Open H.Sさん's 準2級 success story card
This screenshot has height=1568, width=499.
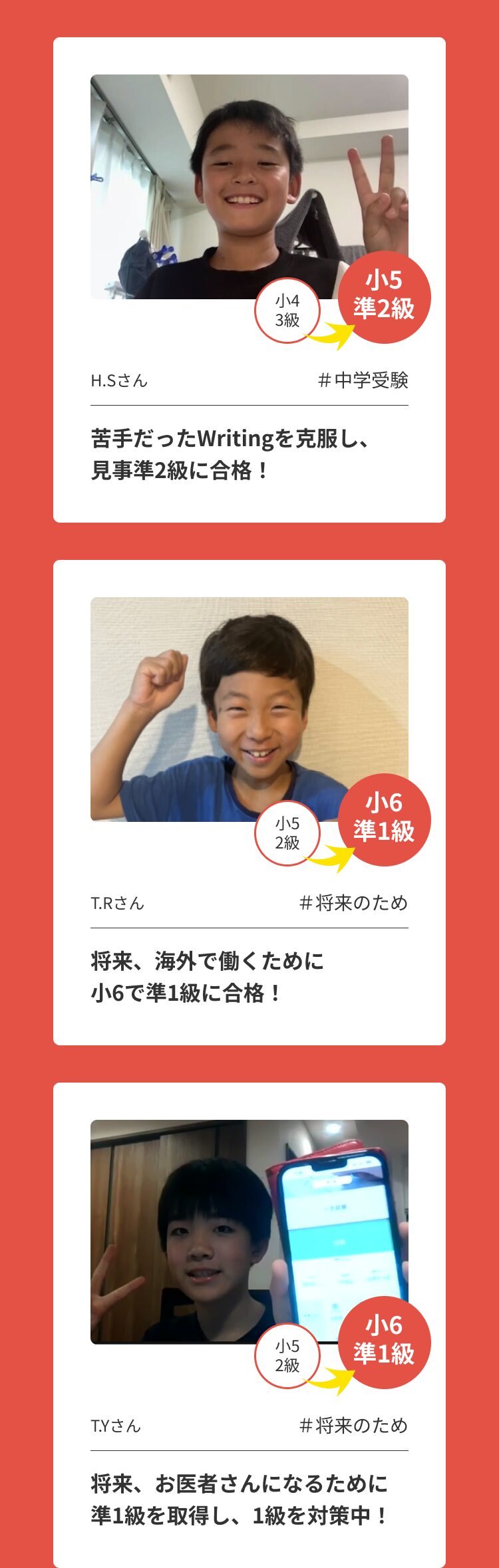pos(249,279)
